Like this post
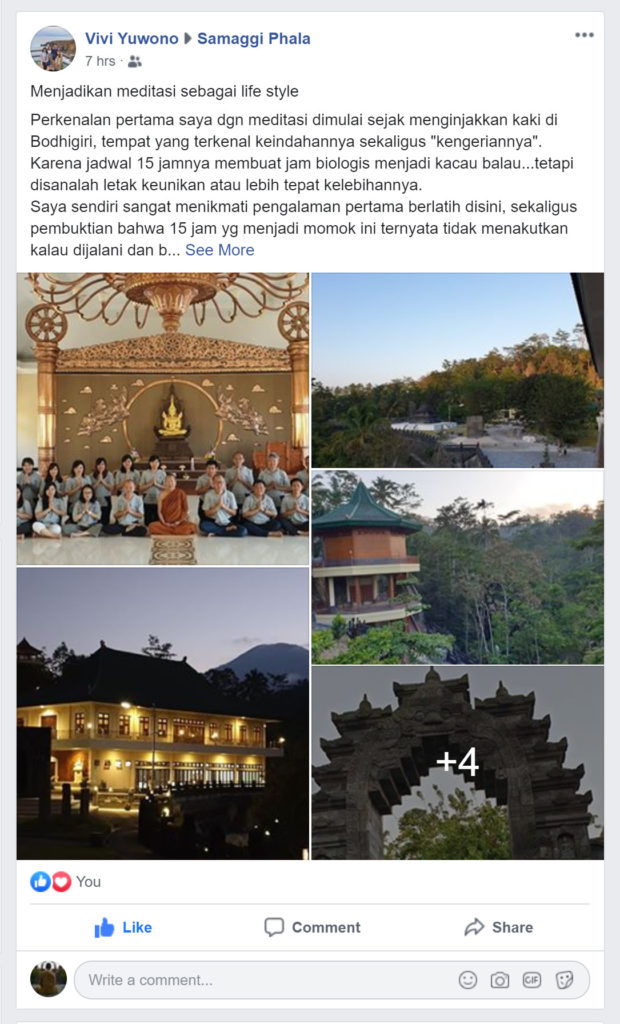The height and width of the screenshot is (1024, 620). [123, 927]
